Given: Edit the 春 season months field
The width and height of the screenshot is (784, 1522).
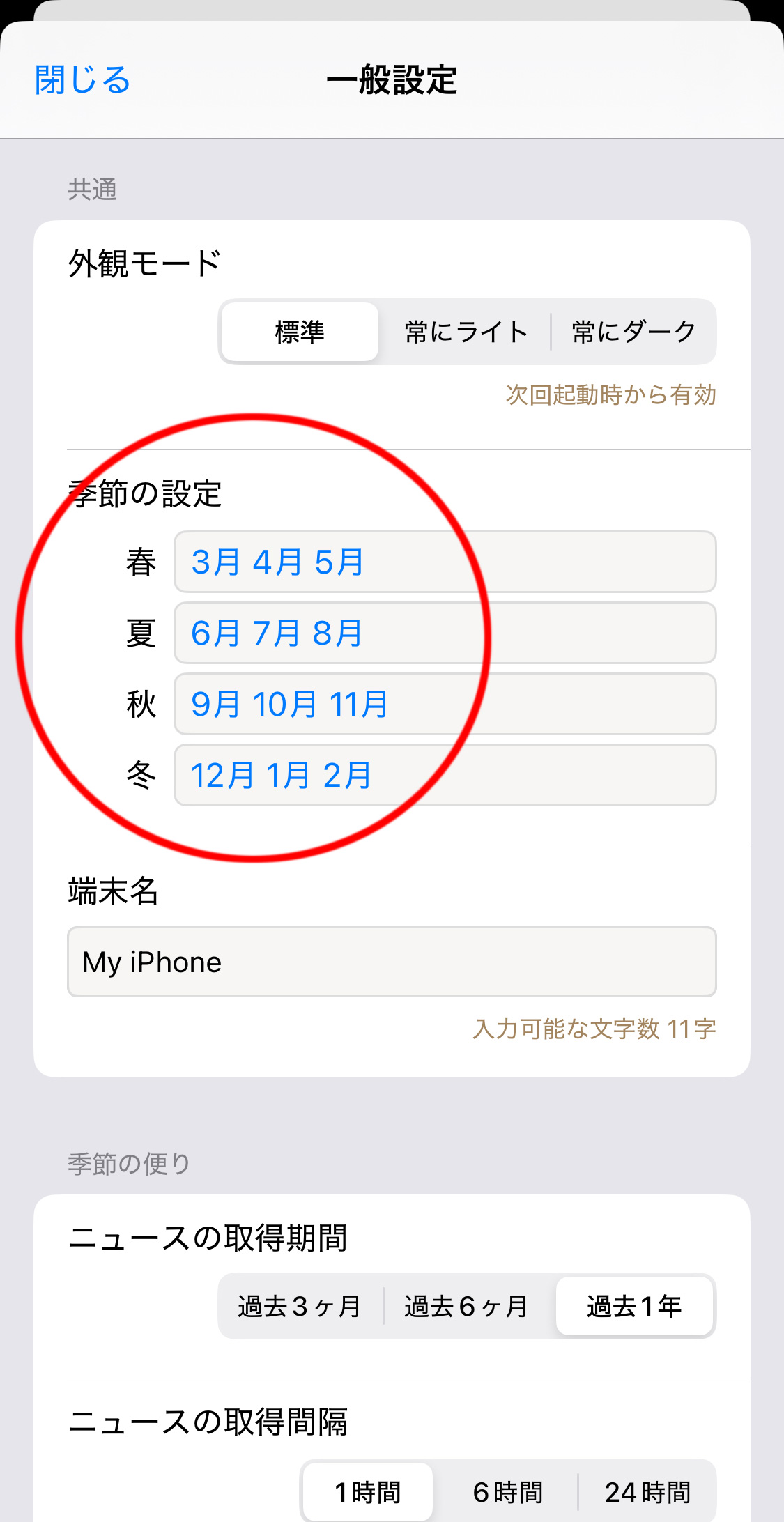Looking at the screenshot, I should pyautogui.click(x=445, y=562).
